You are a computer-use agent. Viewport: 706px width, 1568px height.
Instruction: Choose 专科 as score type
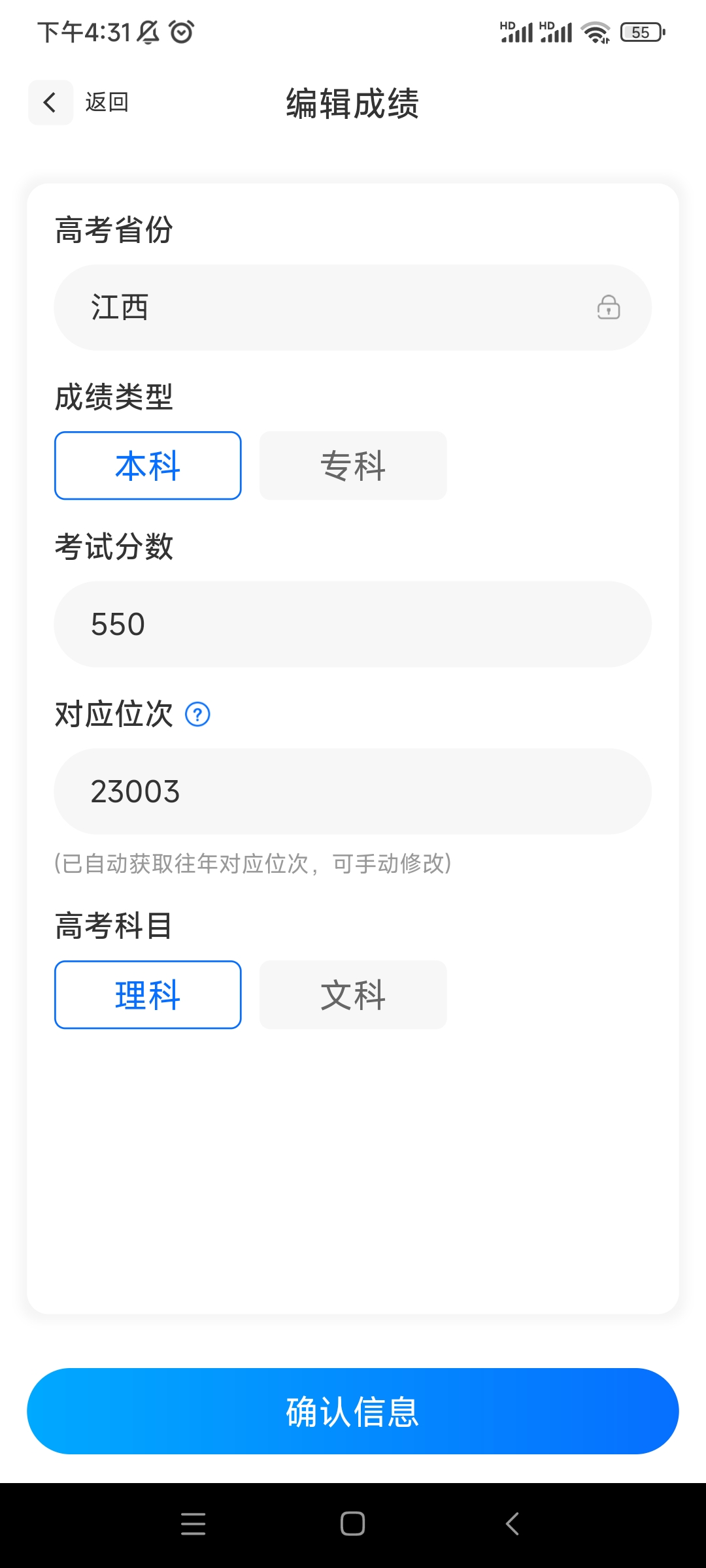pyautogui.click(x=353, y=466)
